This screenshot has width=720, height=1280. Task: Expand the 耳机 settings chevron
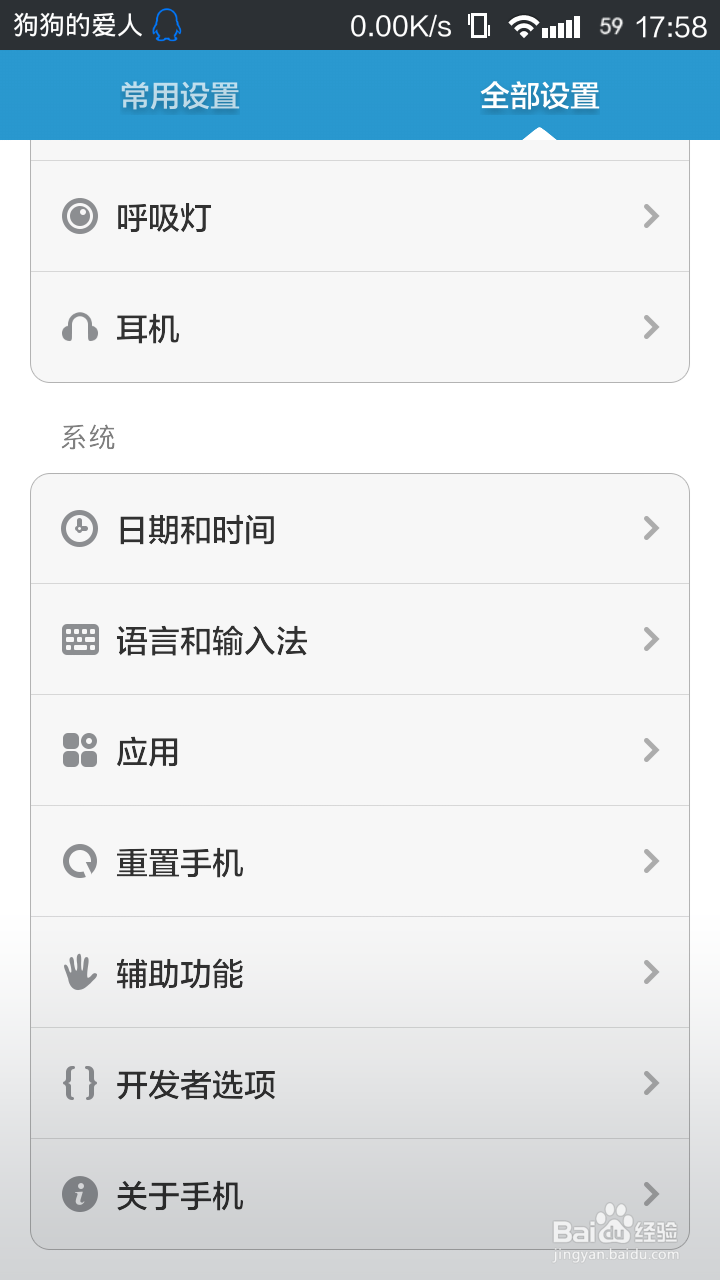coord(650,327)
